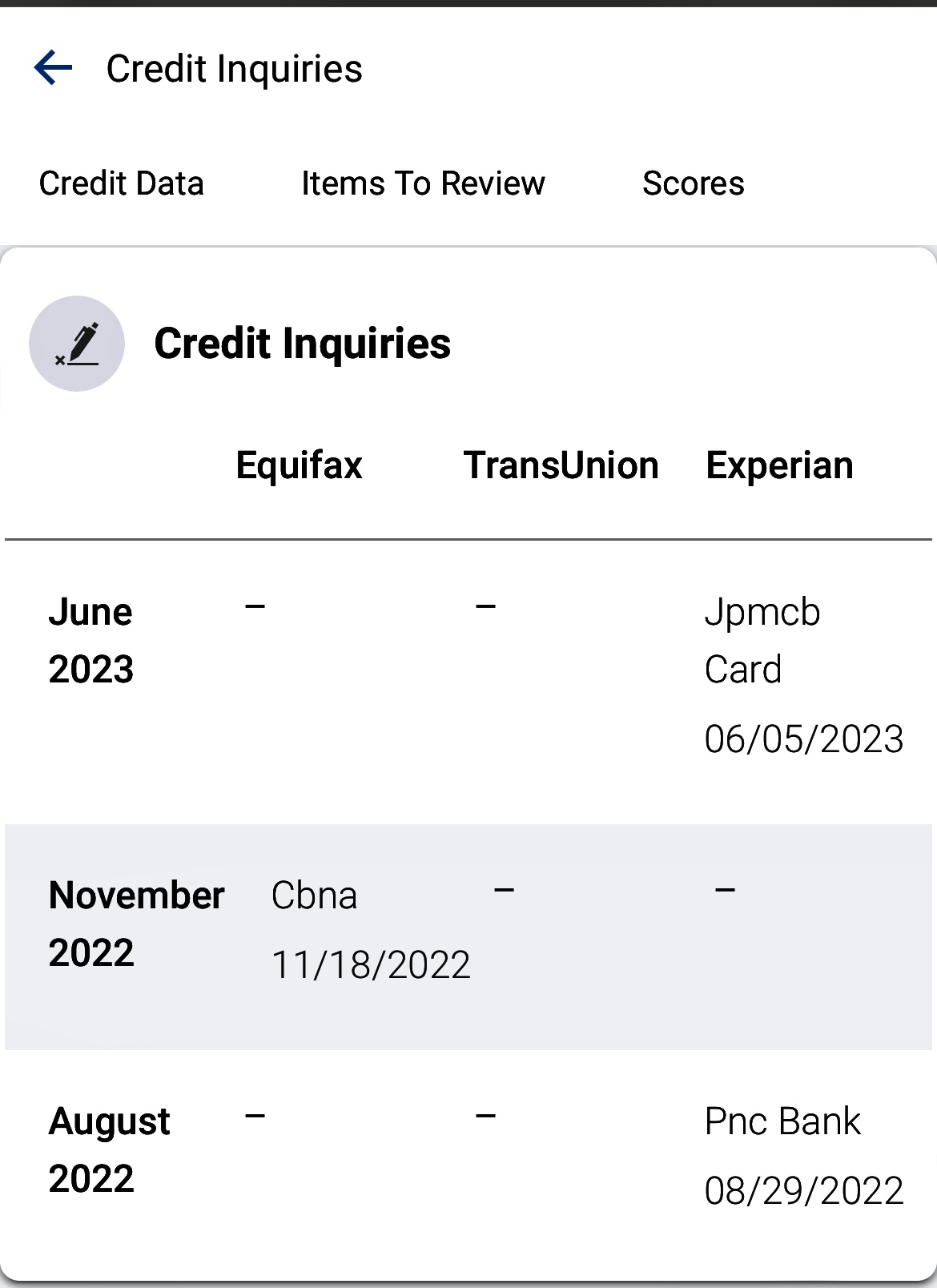Click the 06/05/2023 inquiry date
This screenshot has height=1288, width=937.
[804, 739]
